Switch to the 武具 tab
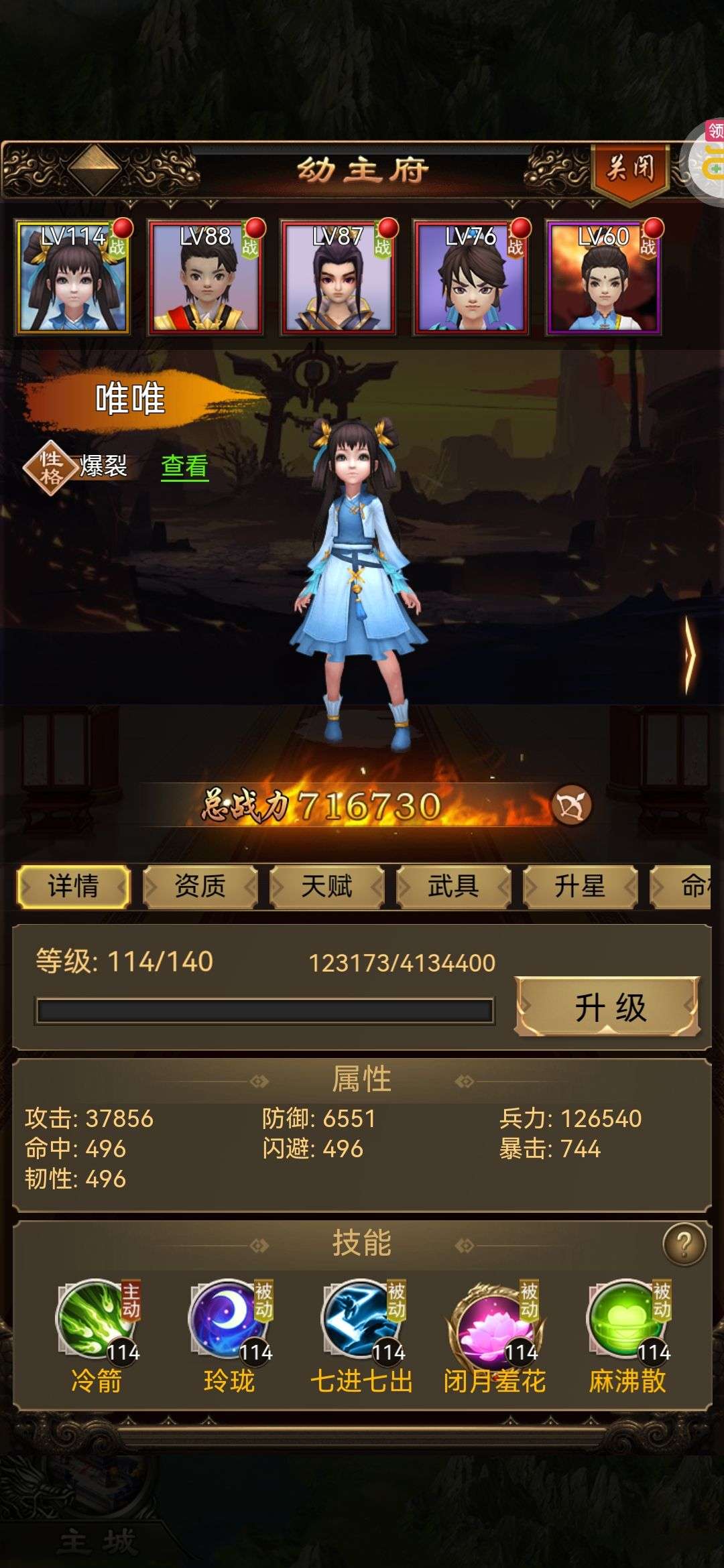This screenshot has height=1568, width=724. tap(453, 887)
